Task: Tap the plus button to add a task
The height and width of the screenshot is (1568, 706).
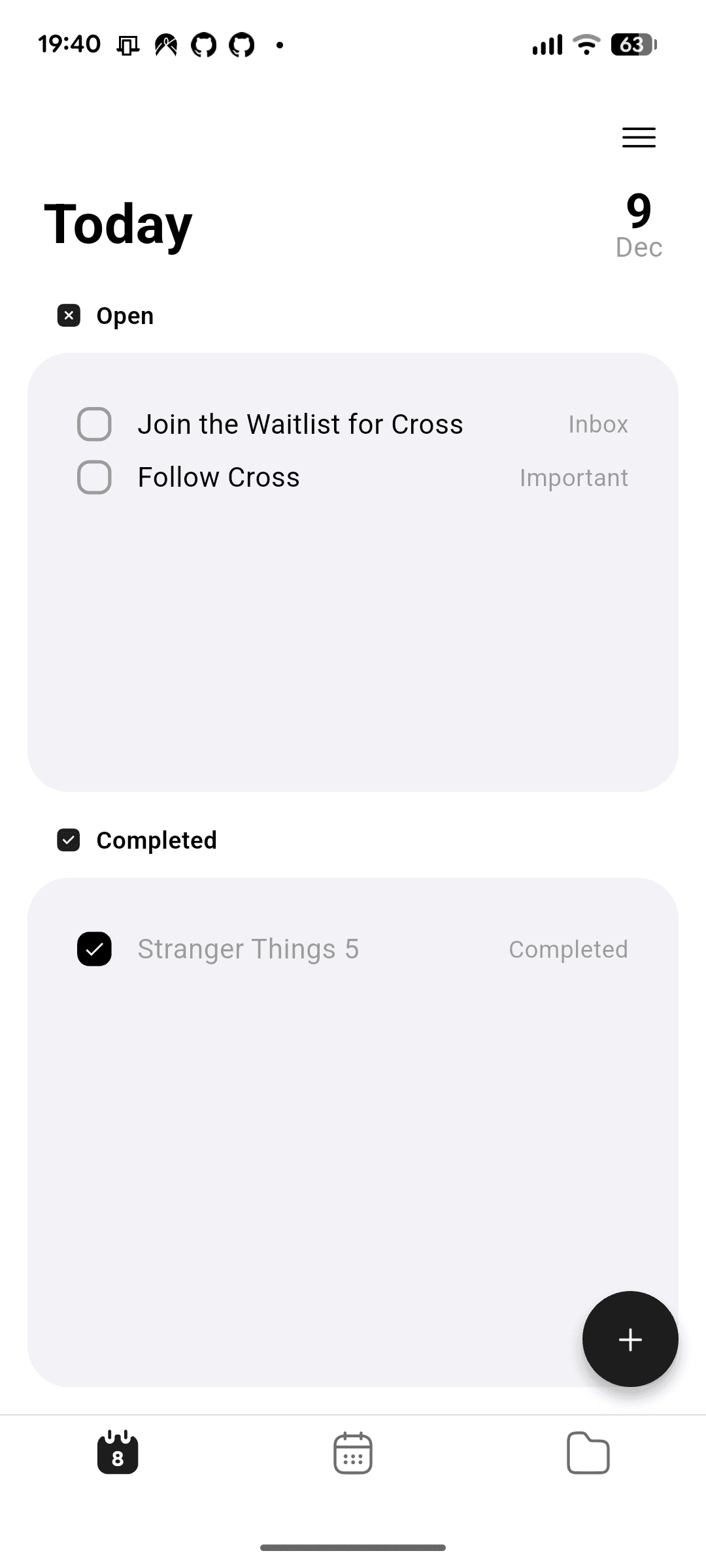Action: pyautogui.click(x=630, y=1339)
